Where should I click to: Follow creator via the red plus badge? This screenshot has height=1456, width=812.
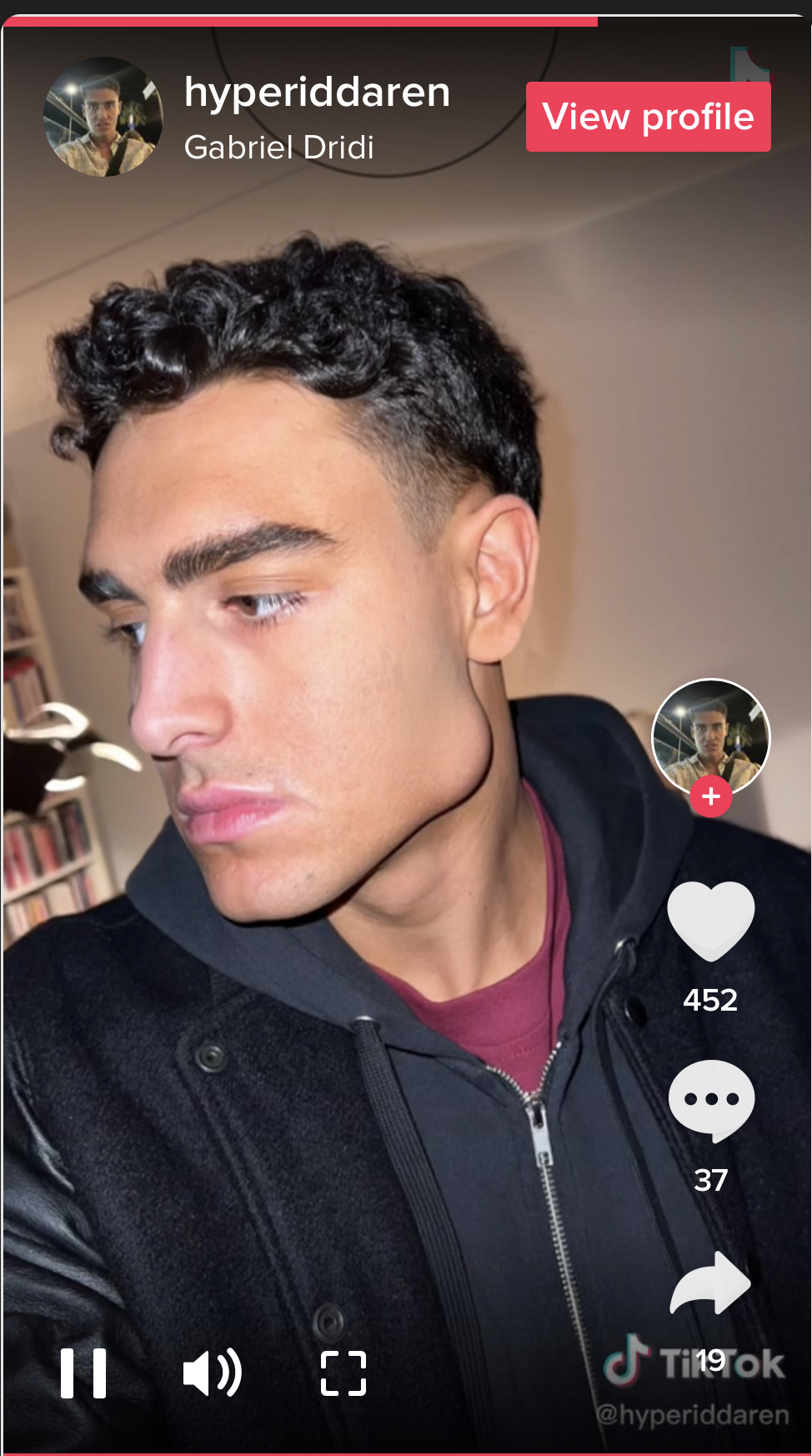tap(710, 796)
